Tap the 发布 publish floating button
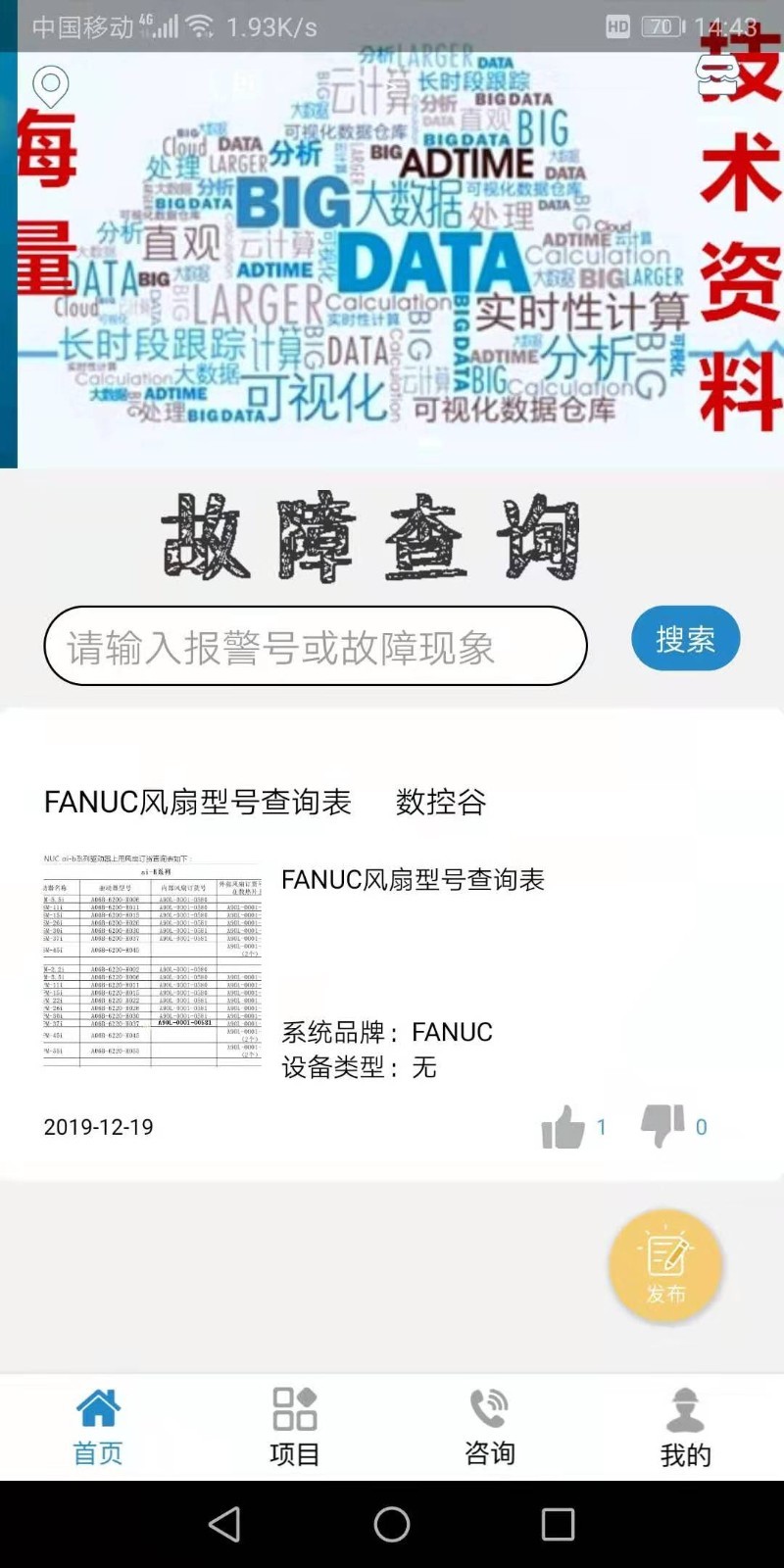This screenshot has width=784, height=1568. 665,1265
